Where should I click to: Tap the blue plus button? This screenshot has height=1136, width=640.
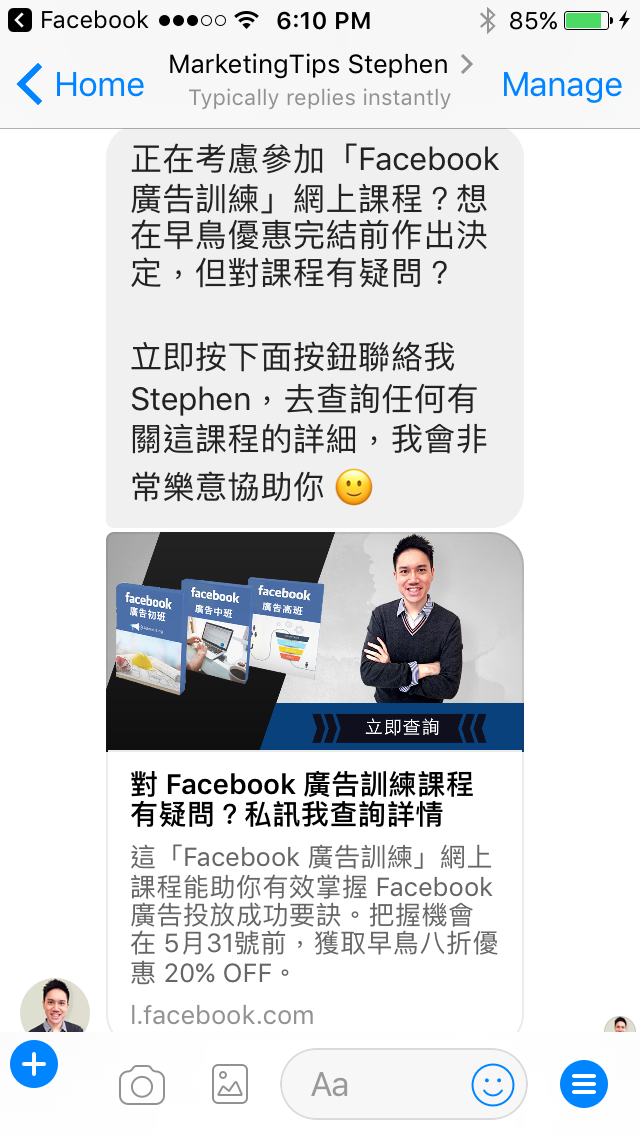(x=34, y=1064)
